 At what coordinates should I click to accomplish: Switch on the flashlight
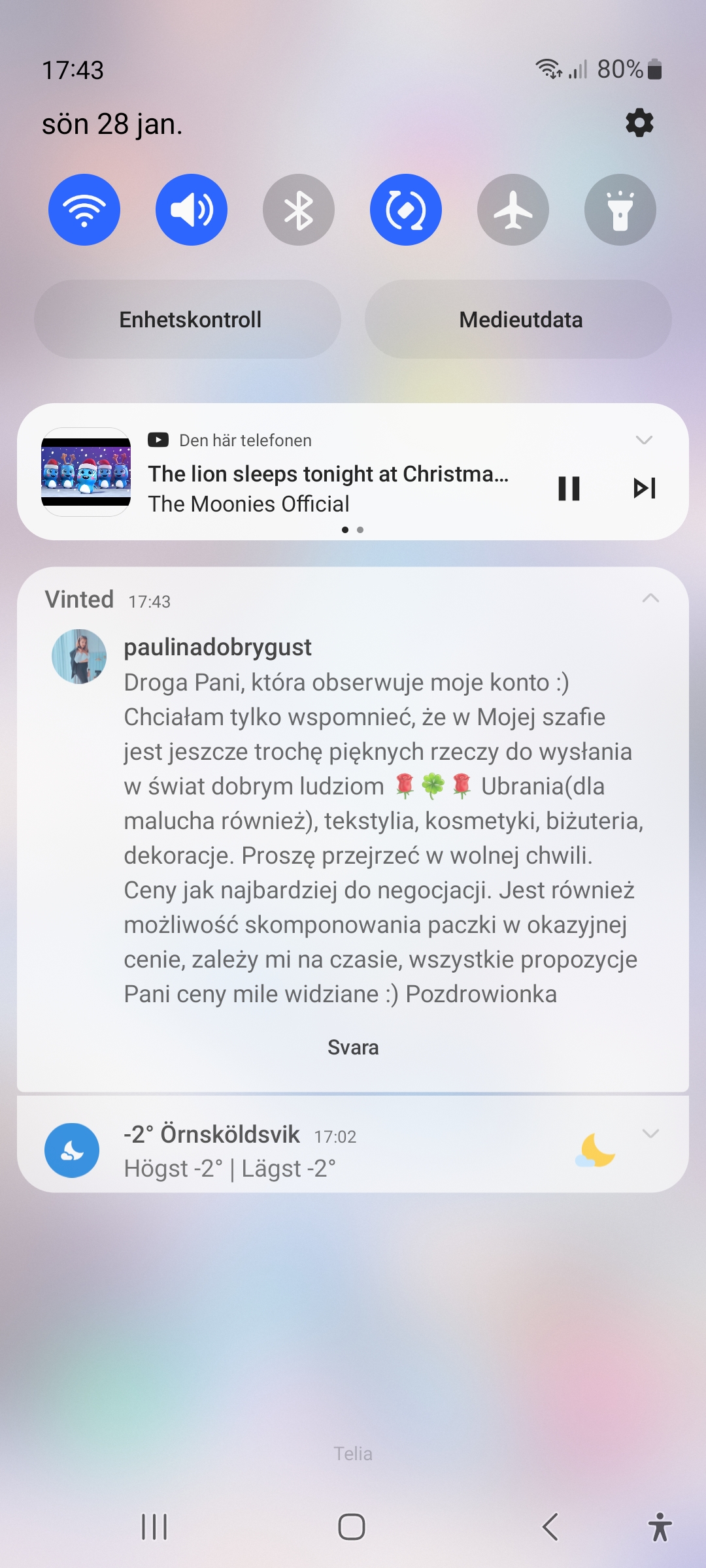click(x=620, y=210)
